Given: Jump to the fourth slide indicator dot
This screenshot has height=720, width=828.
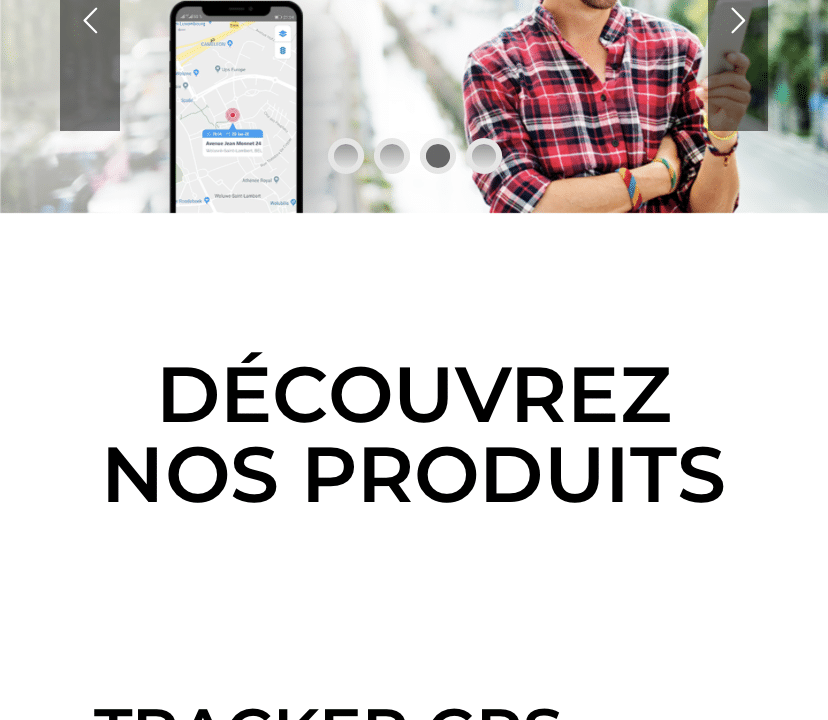Looking at the screenshot, I should (484, 156).
